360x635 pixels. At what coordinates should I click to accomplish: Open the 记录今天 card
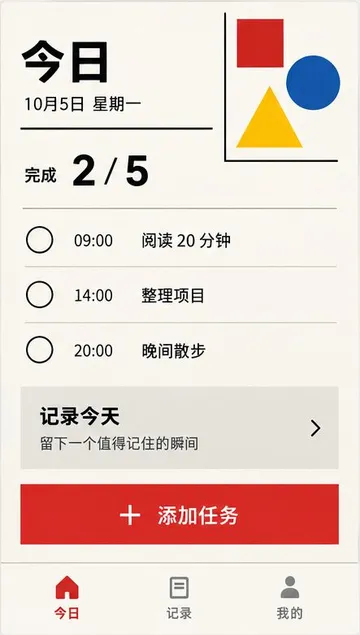179,428
